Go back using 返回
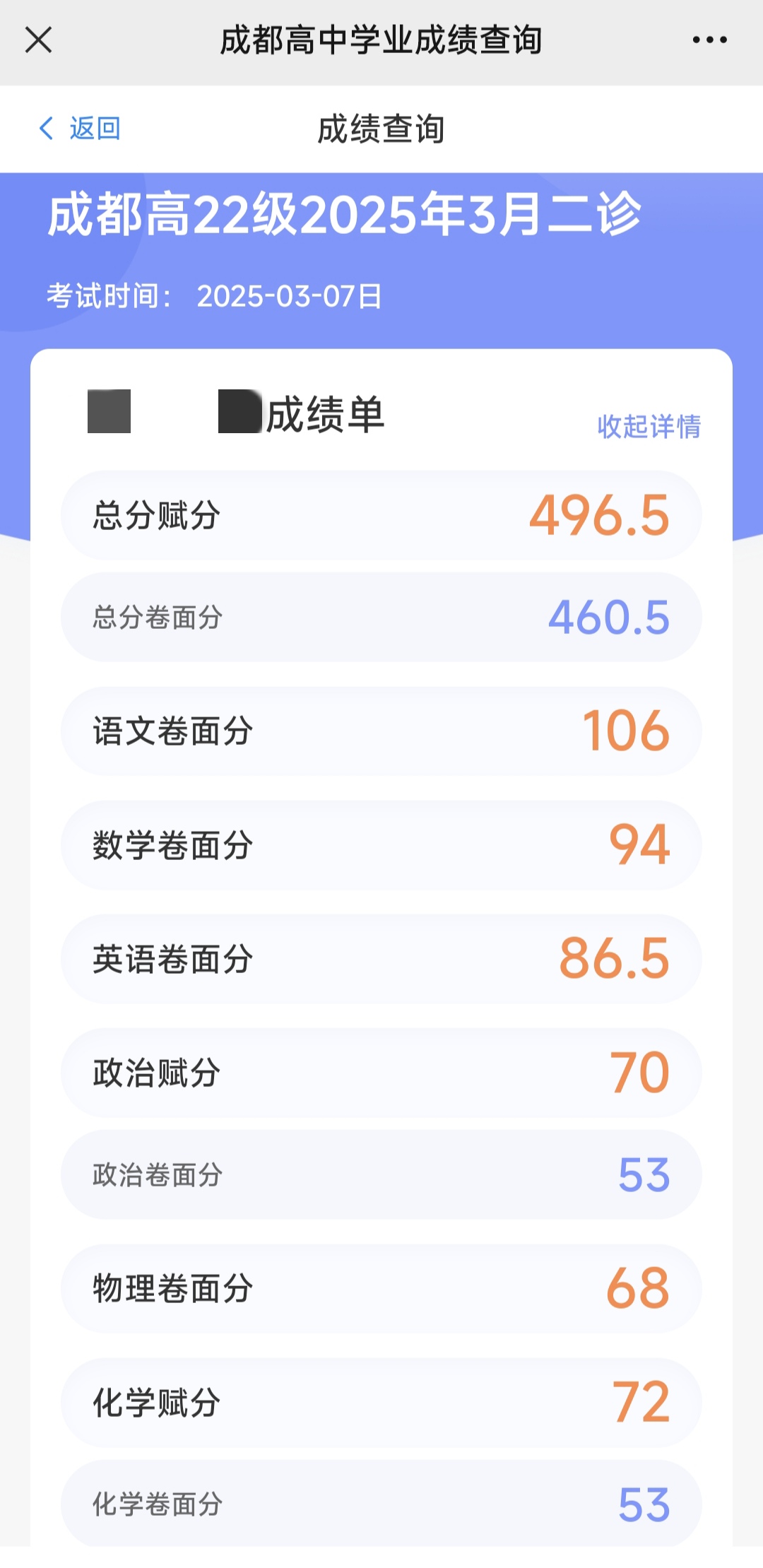The height and width of the screenshot is (1568, 763). 80,129
